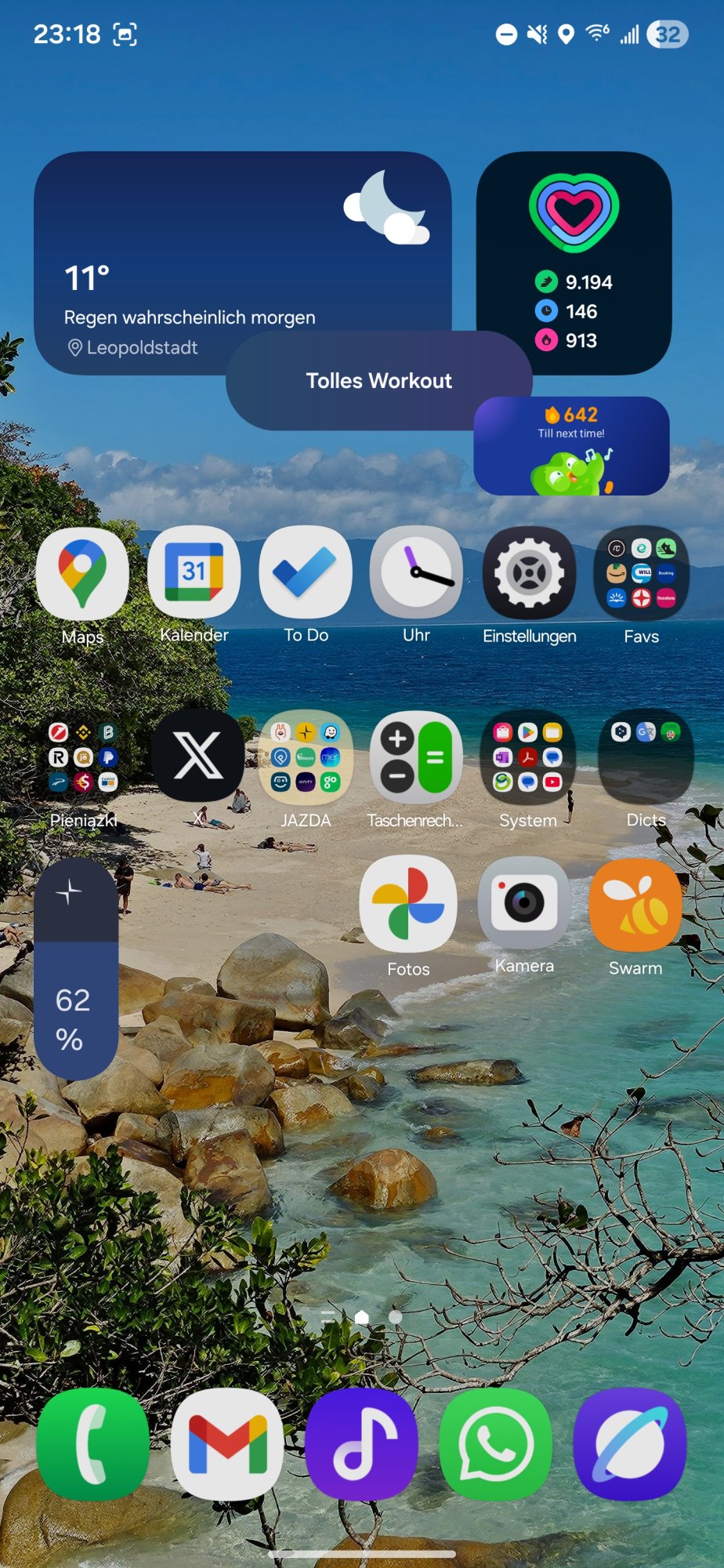Open WhatsApp from the dock
This screenshot has height=1568, width=724.
tap(496, 1444)
